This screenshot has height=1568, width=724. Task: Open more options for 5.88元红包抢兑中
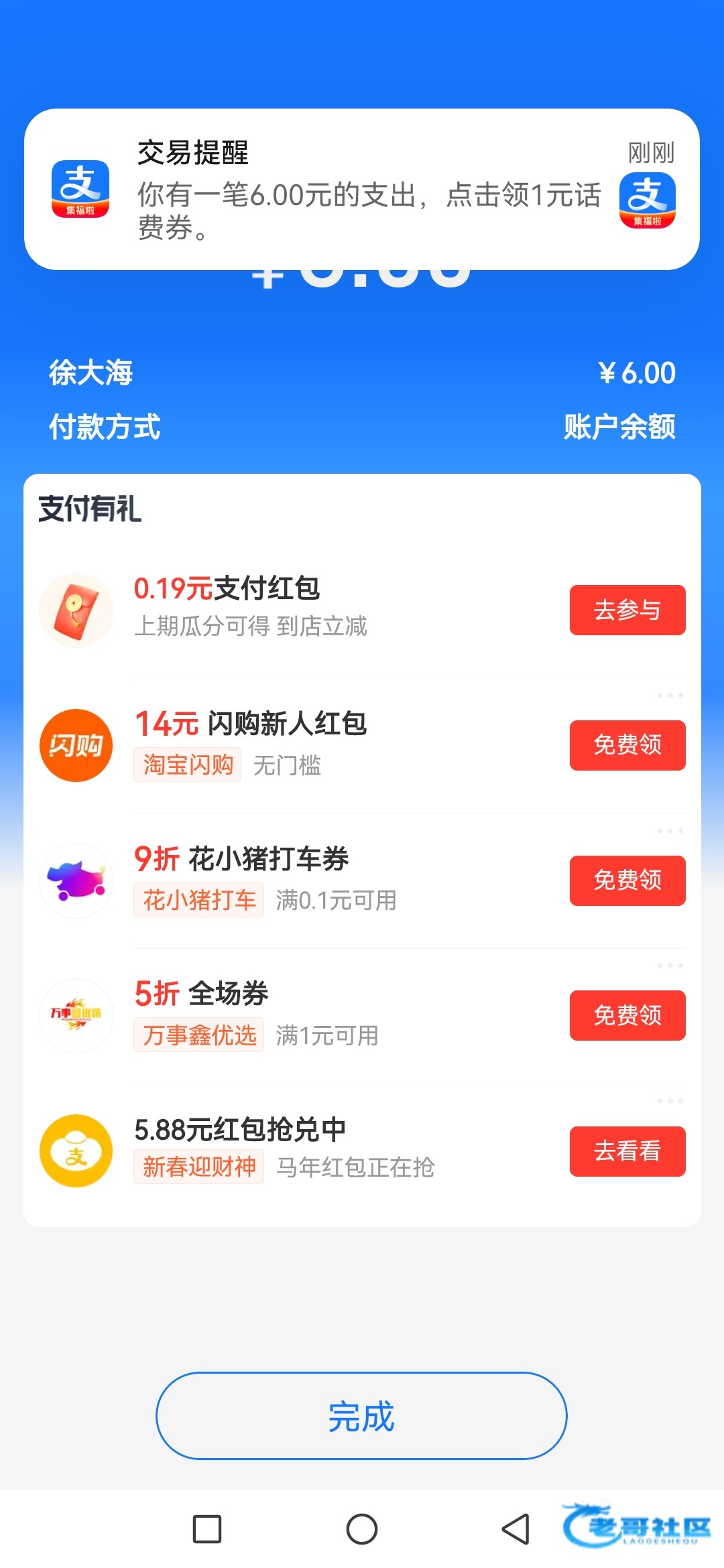[x=670, y=1101]
